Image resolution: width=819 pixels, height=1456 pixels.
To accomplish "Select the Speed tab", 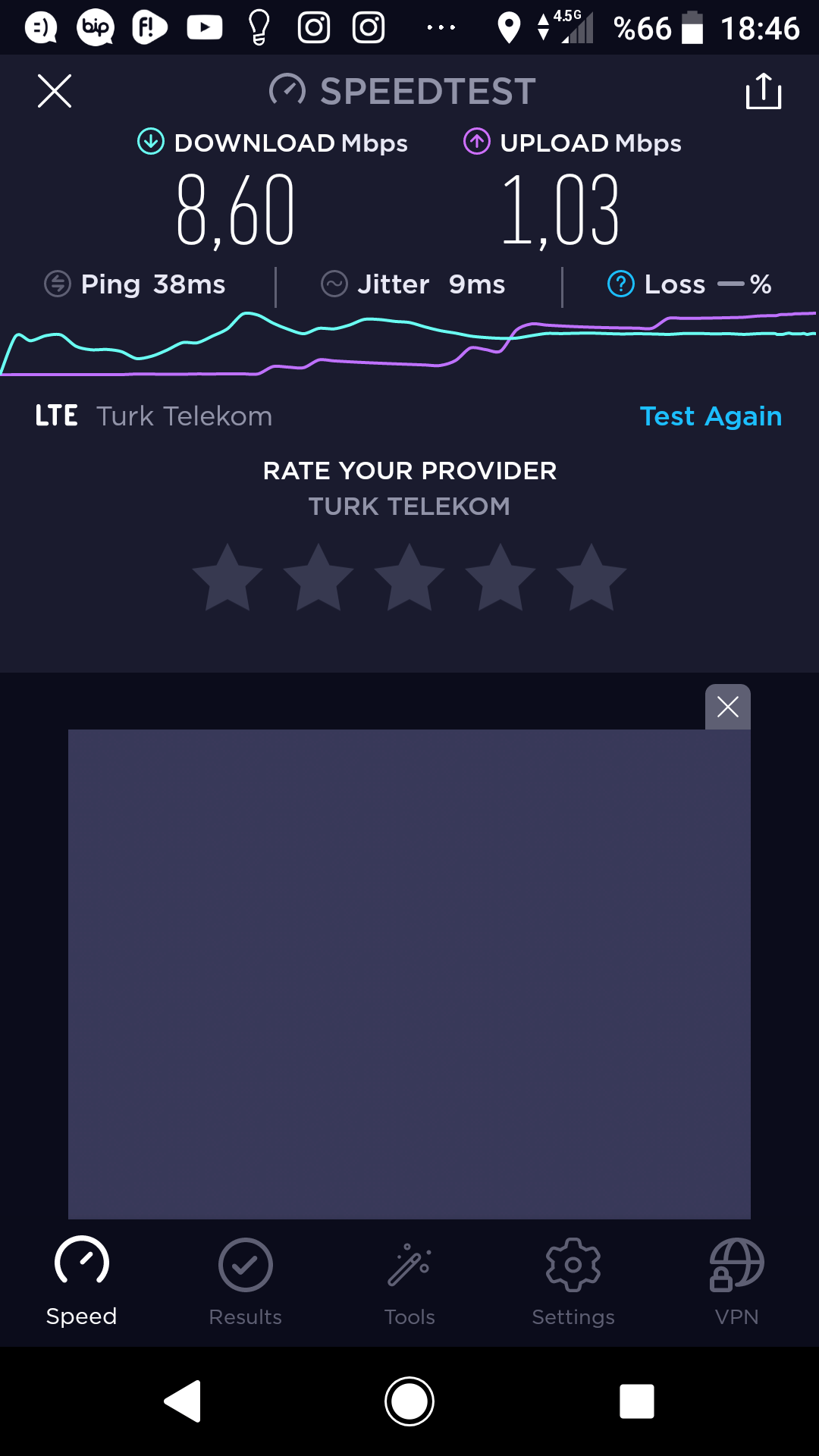I will (x=82, y=1282).
